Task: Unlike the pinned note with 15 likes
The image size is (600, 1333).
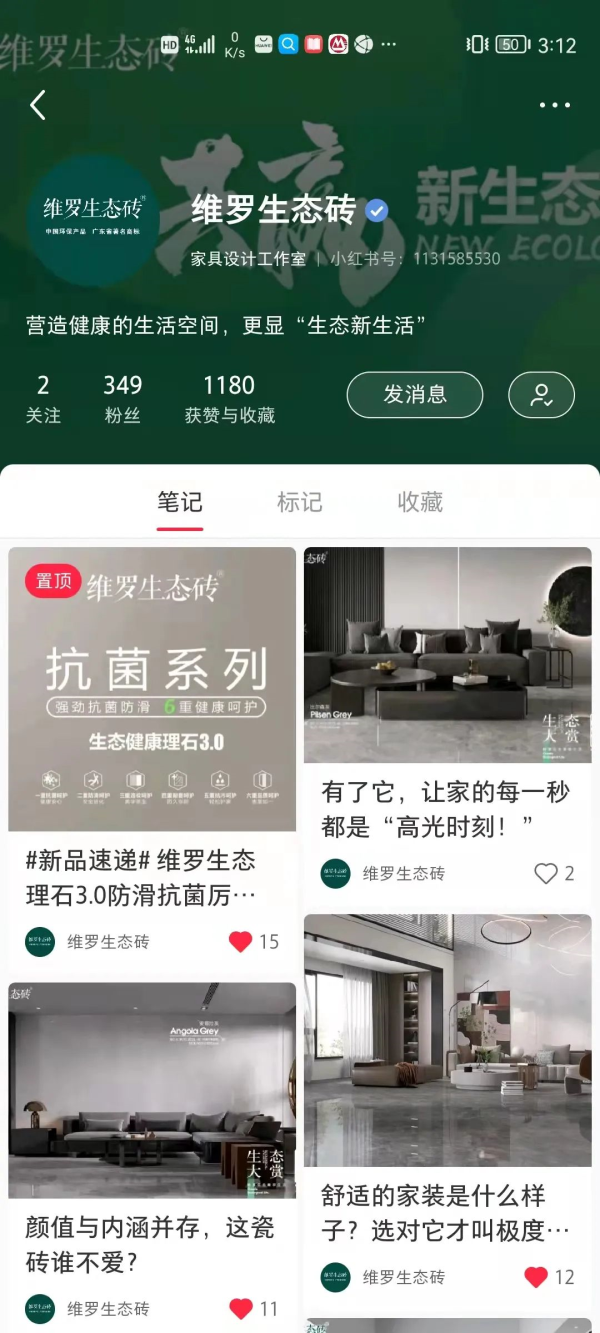Action: coord(241,941)
